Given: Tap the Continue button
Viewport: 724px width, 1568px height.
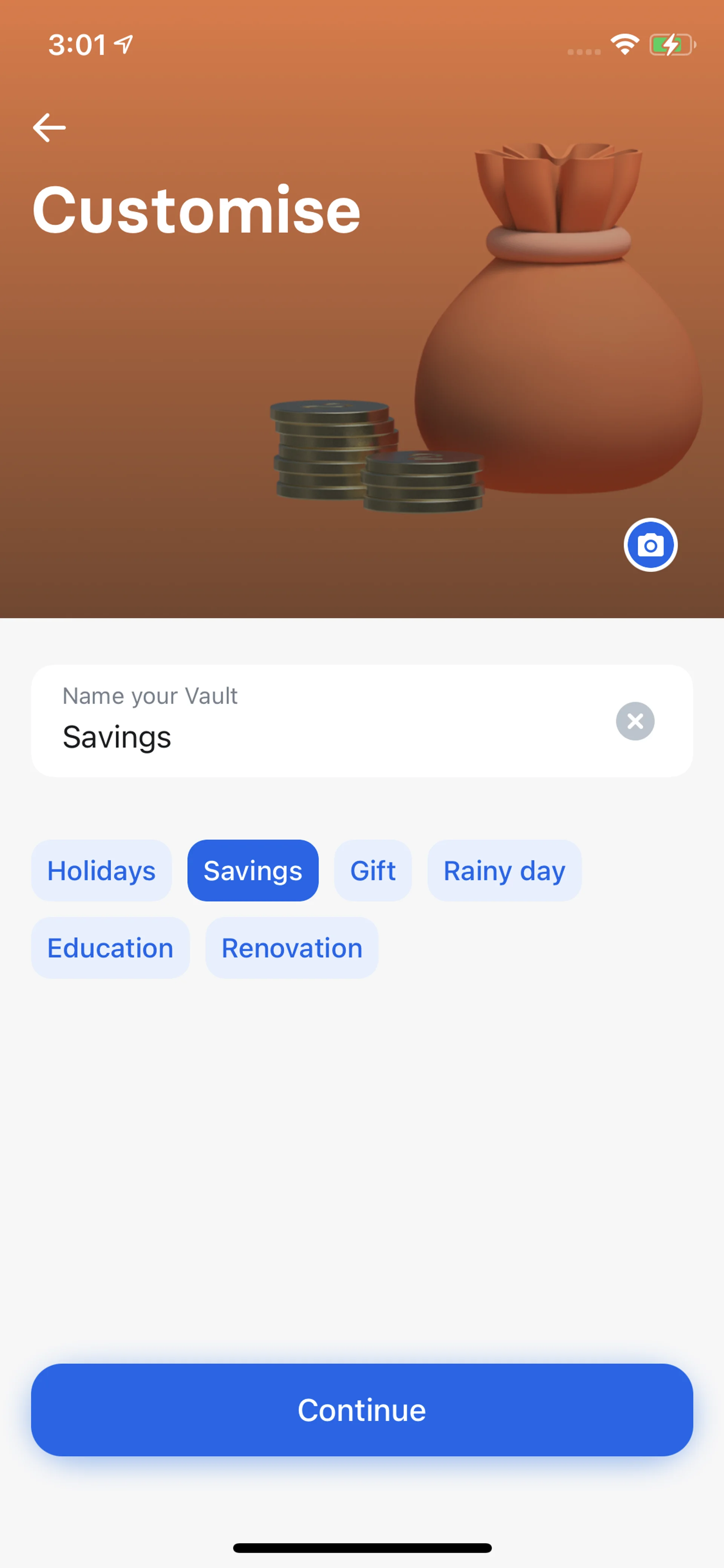Looking at the screenshot, I should [362, 1410].
